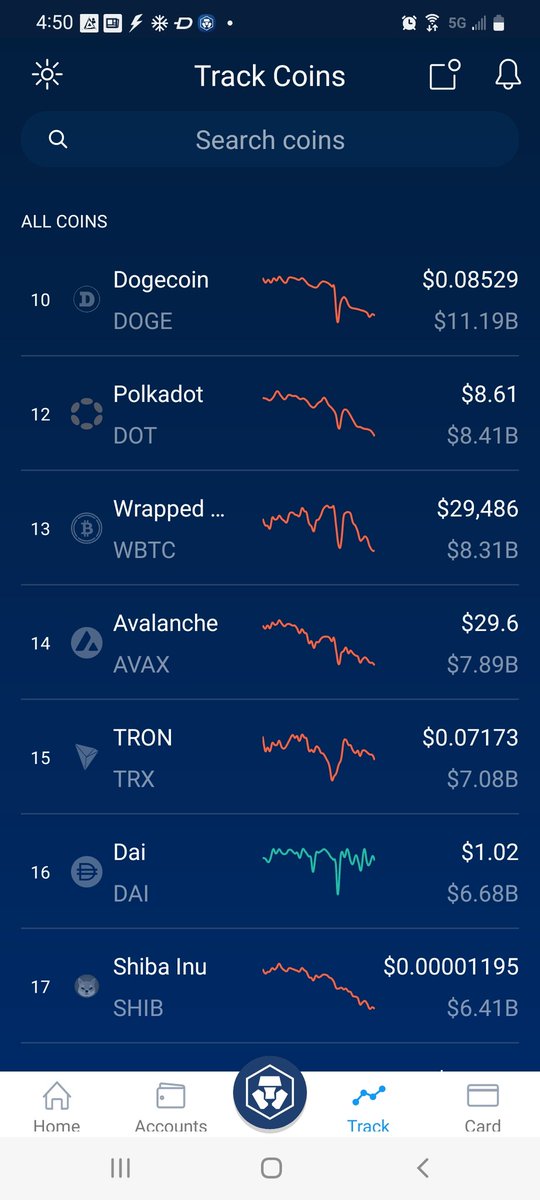Tap the system back button
The height and width of the screenshot is (1200, 540).
pyautogui.click(x=423, y=1167)
